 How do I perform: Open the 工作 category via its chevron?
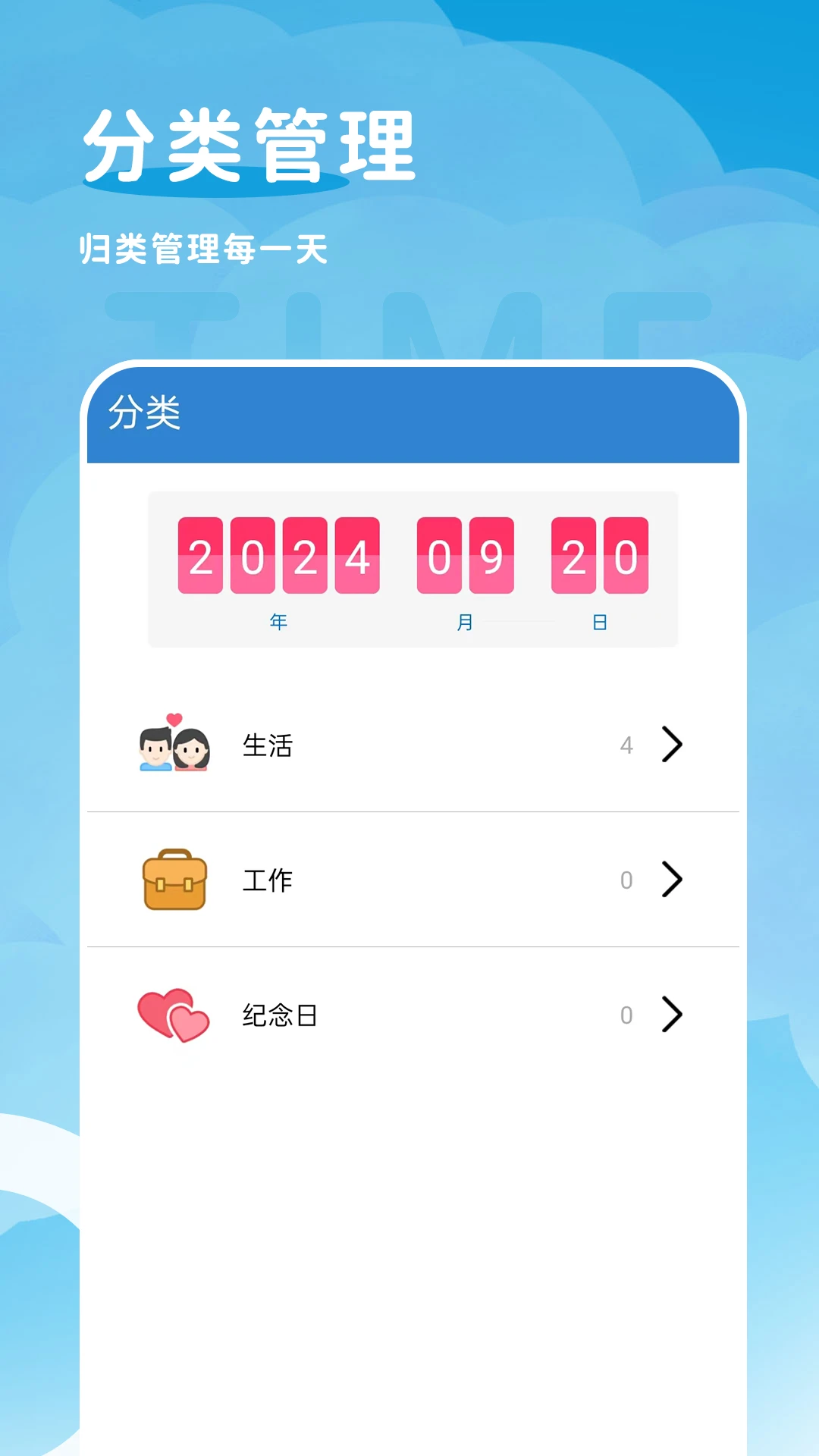[672, 880]
